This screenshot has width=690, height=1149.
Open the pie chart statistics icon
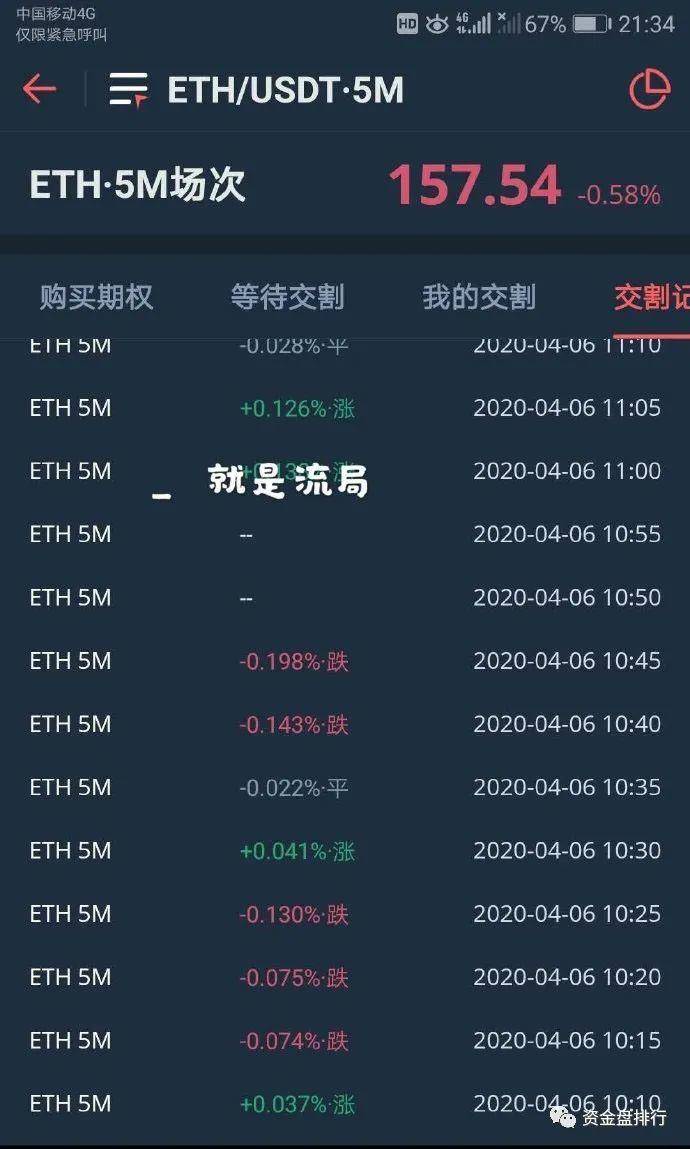pyautogui.click(x=650, y=90)
